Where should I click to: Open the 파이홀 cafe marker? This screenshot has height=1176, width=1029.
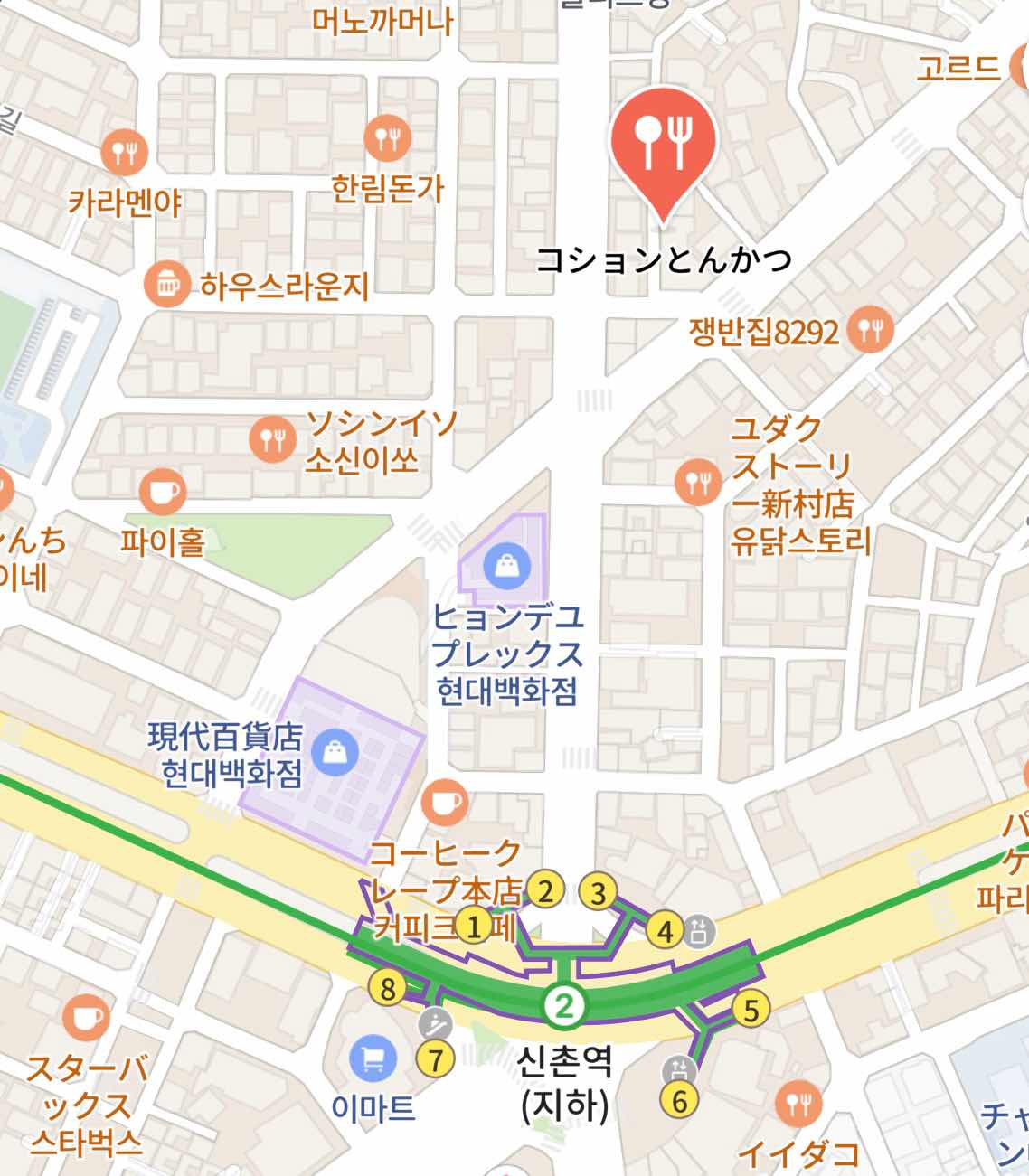tap(163, 493)
